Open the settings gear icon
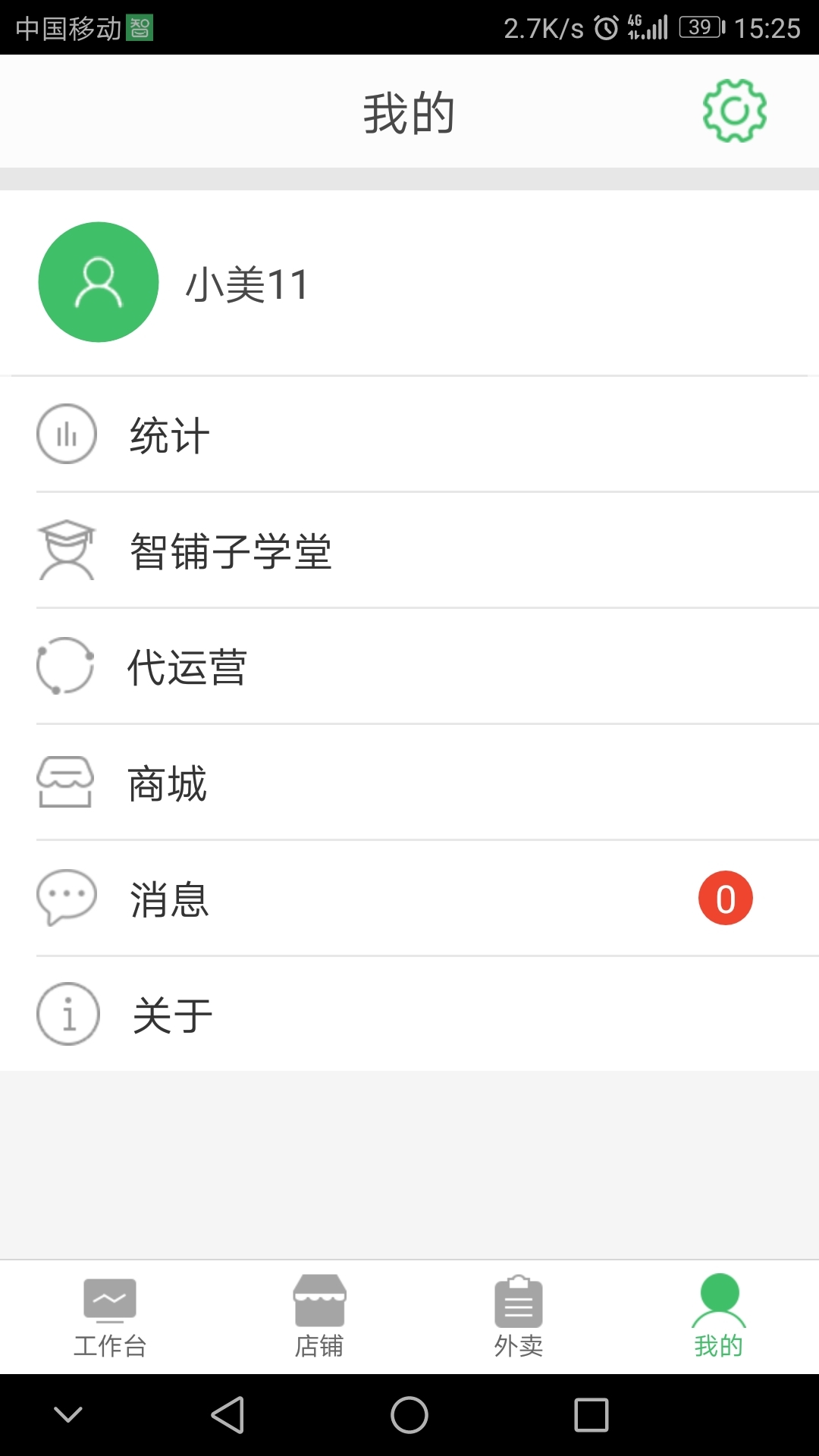This screenshot has height=1456, width=819. 733,111
